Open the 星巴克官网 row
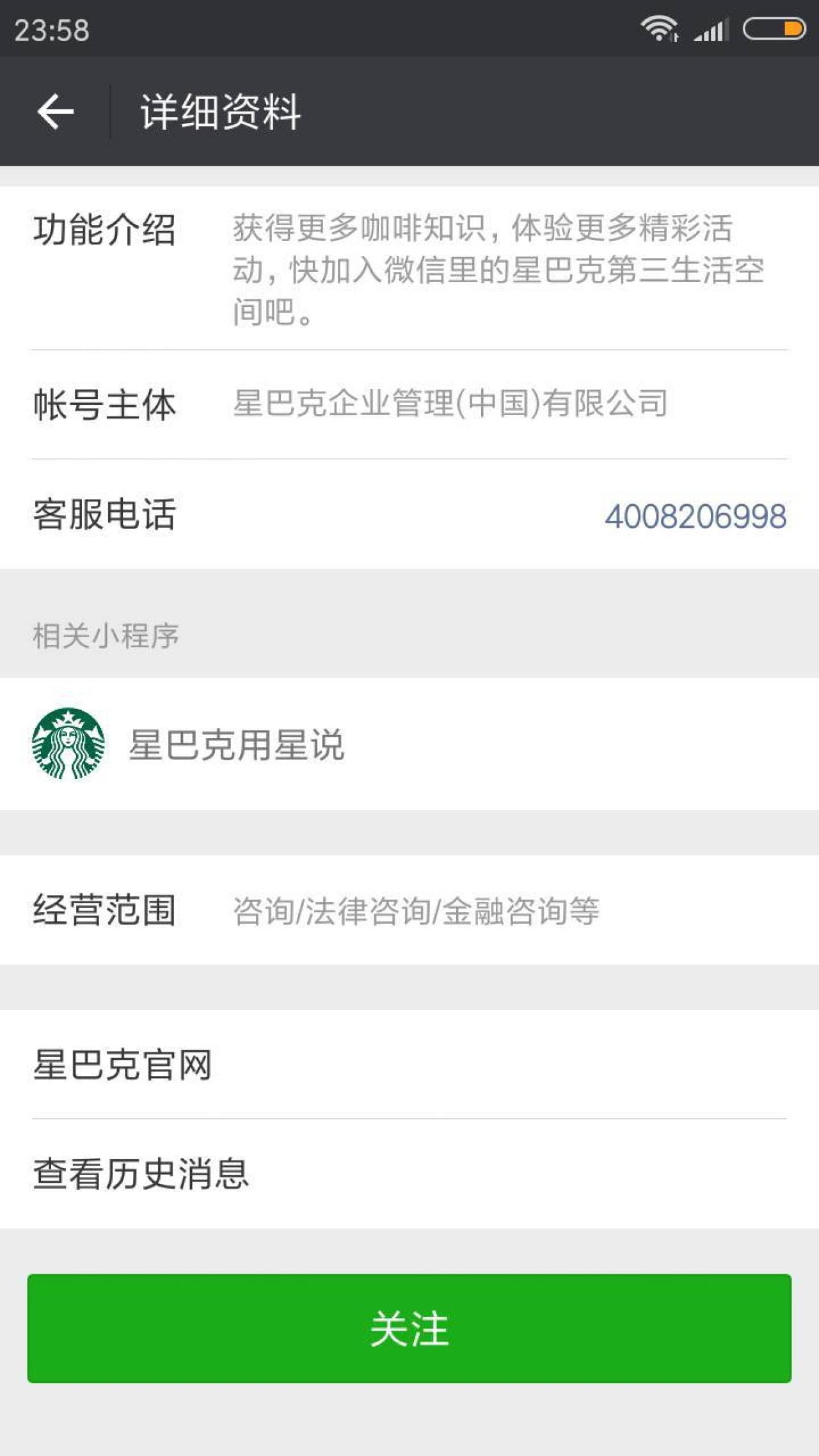Screen dimensions: 819x1456 (409, 1064)
